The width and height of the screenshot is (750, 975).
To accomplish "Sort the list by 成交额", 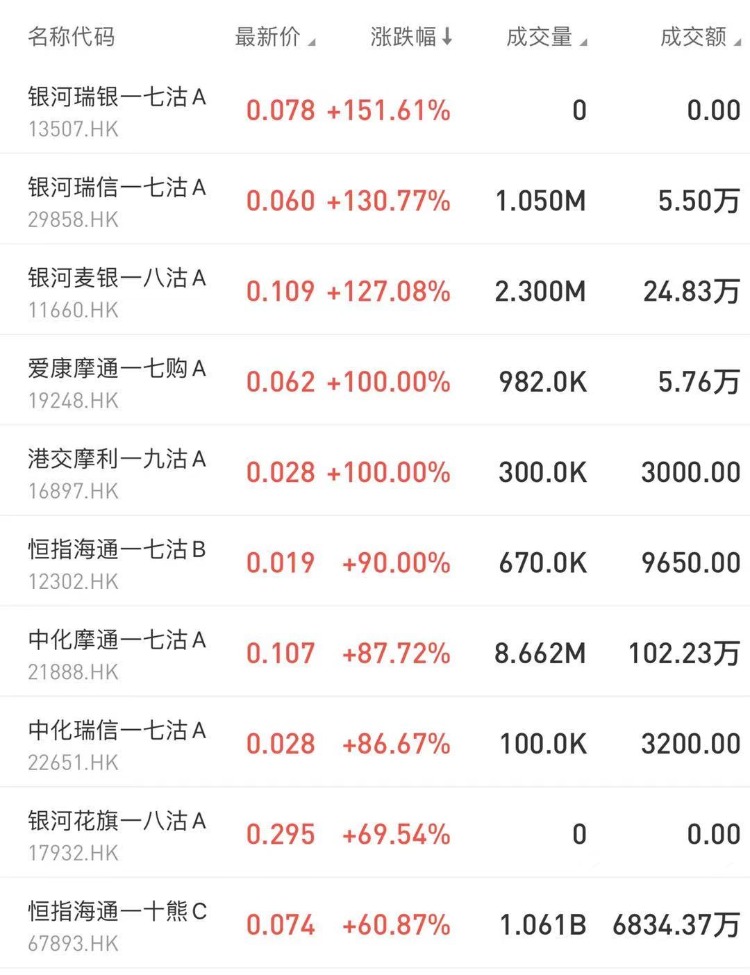I will point(699,38).
